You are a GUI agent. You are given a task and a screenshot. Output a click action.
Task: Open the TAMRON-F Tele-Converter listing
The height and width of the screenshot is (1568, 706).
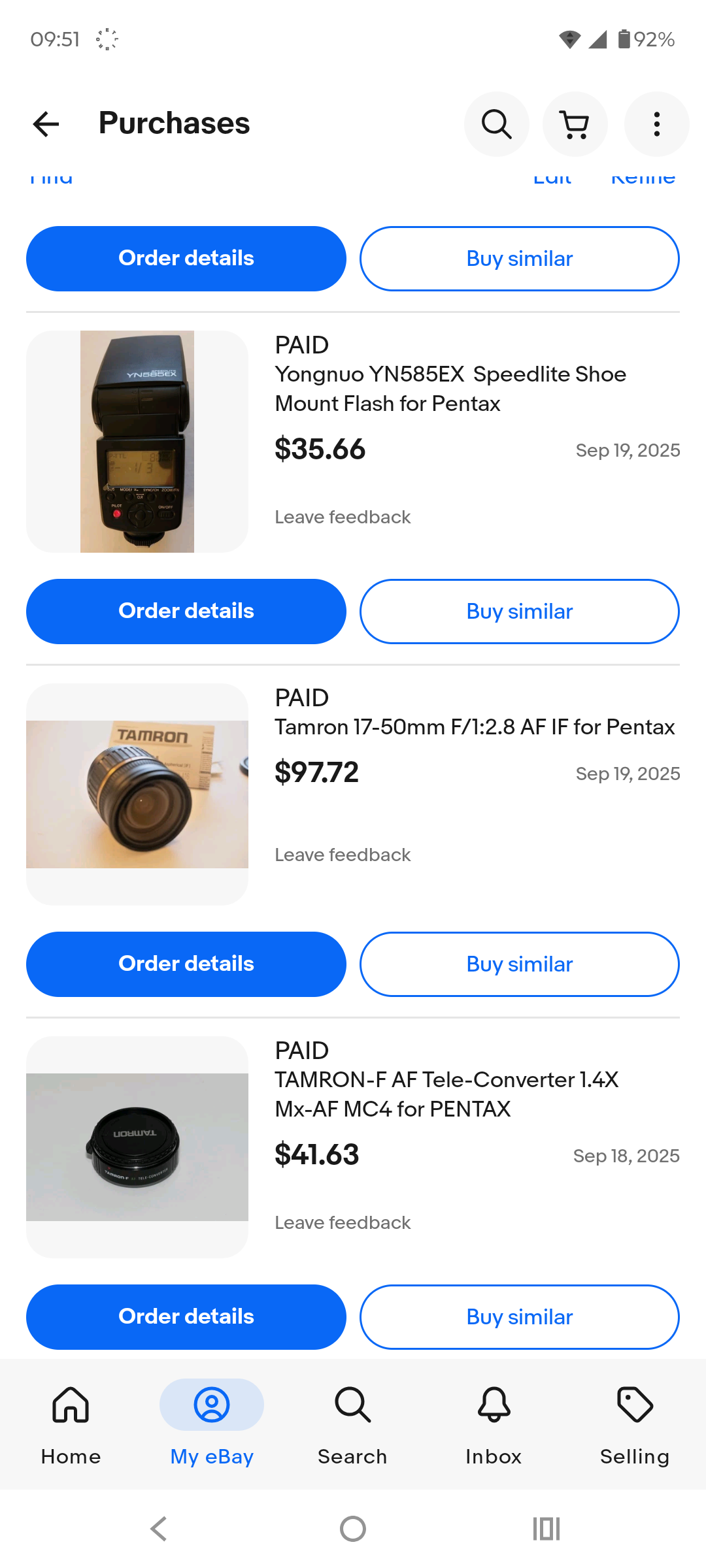tap(446, 1094)
